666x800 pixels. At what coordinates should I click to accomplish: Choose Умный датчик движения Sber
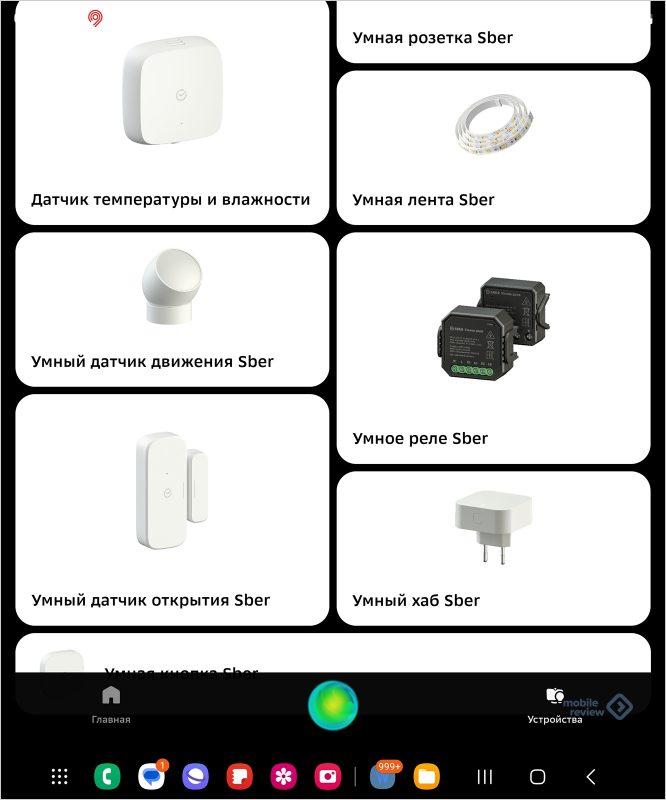pyautogui.click(x=172, y=309)
